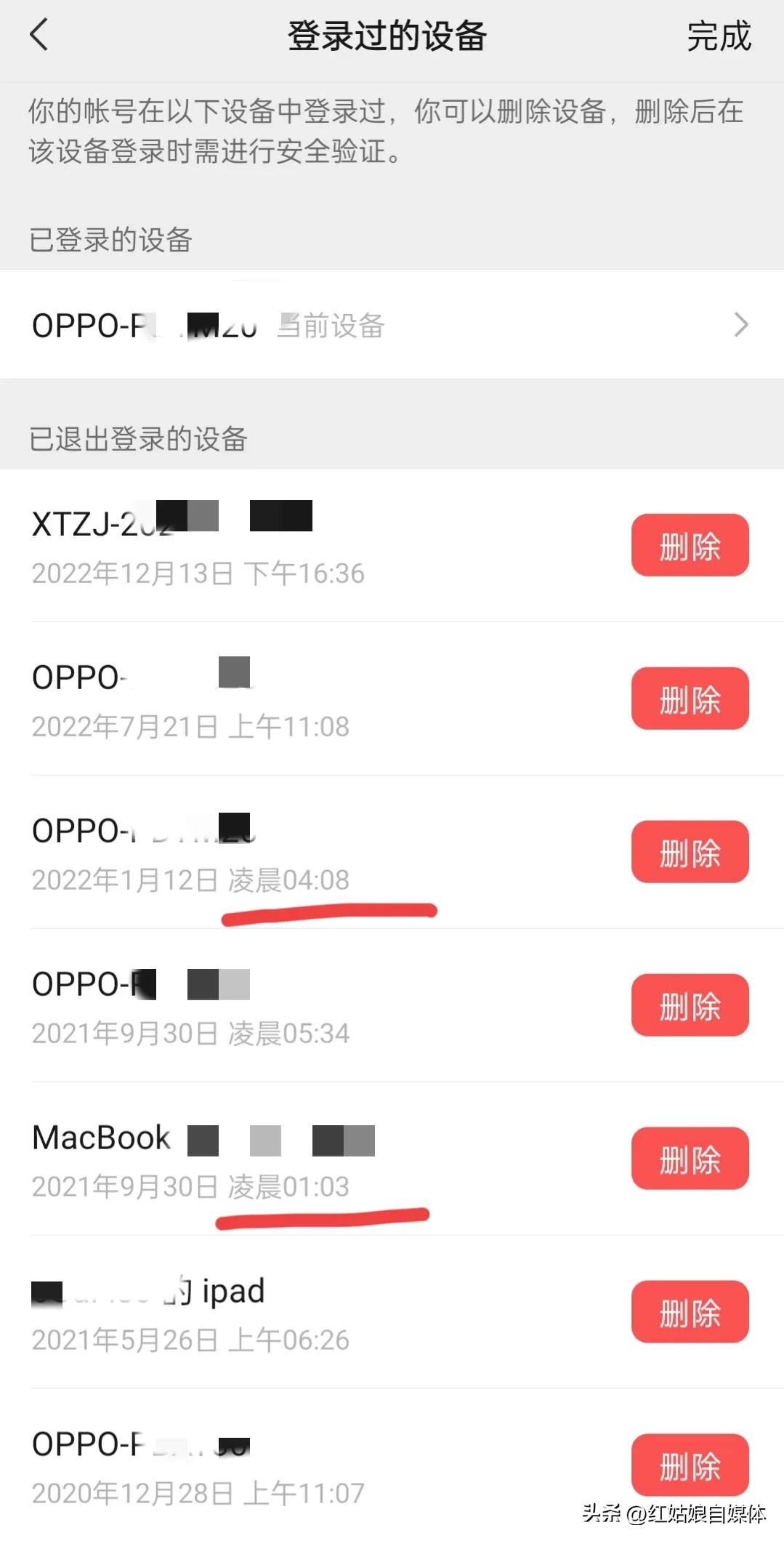Tap 完成 to finish editing
The width and height of the screenshot is (784, 1541).
(x=719, y=36)
